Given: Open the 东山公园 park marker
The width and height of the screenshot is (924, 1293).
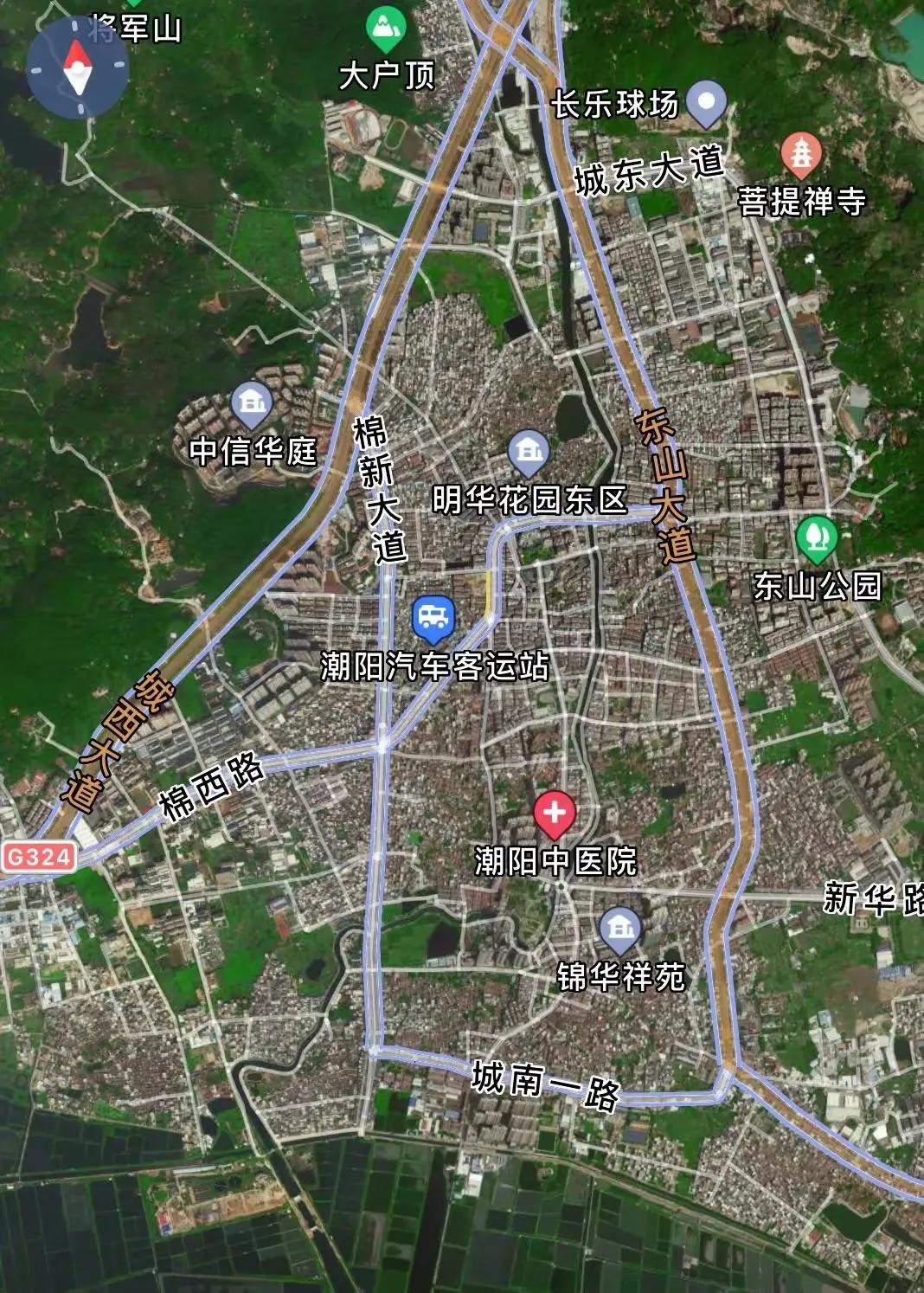Looking at the screenshot, I should [816, 537].
